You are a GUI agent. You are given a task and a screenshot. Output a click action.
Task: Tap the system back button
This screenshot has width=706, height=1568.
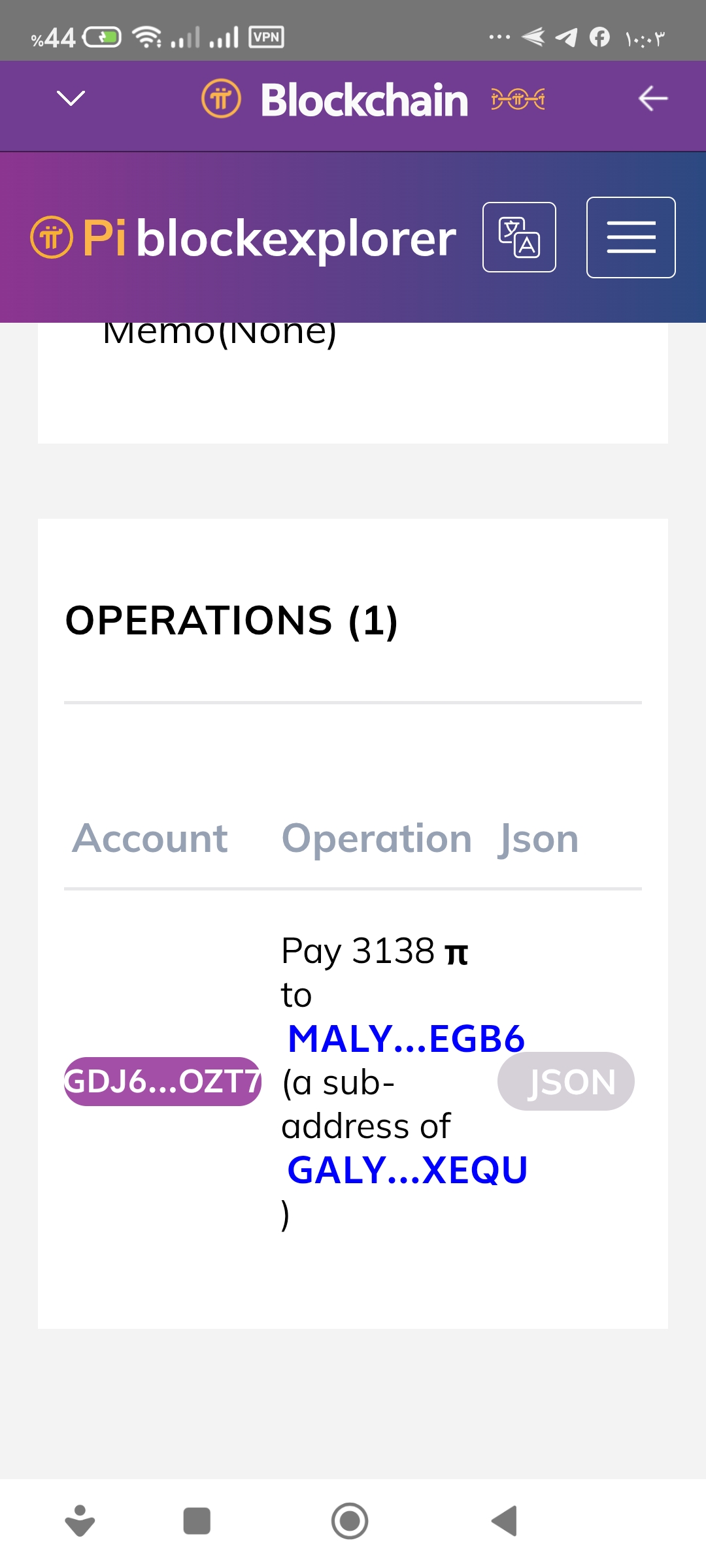pyautogui.click(x=504, y=1521)
